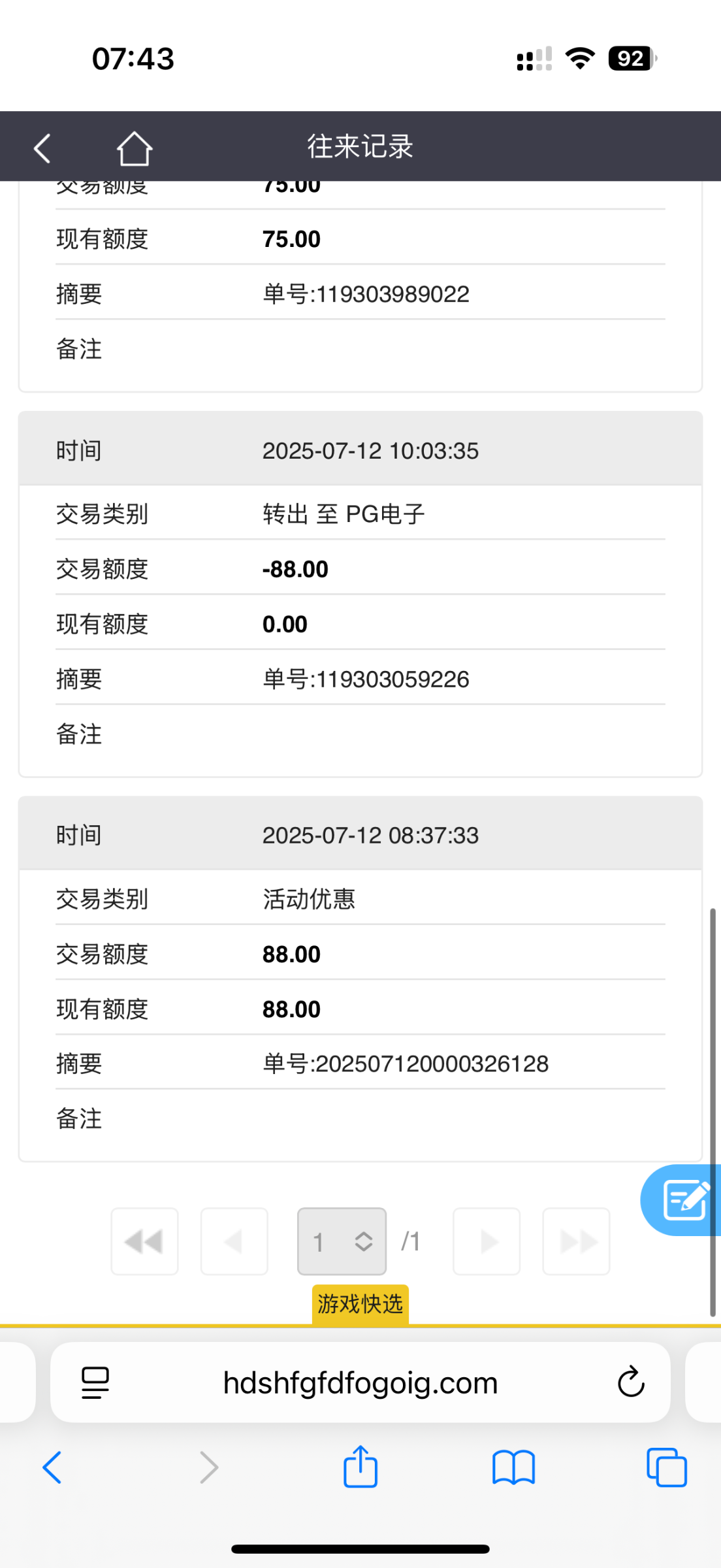Go to previous page arrow
The width and height of the screenshot is (721, 1568).
(234, 1241)
